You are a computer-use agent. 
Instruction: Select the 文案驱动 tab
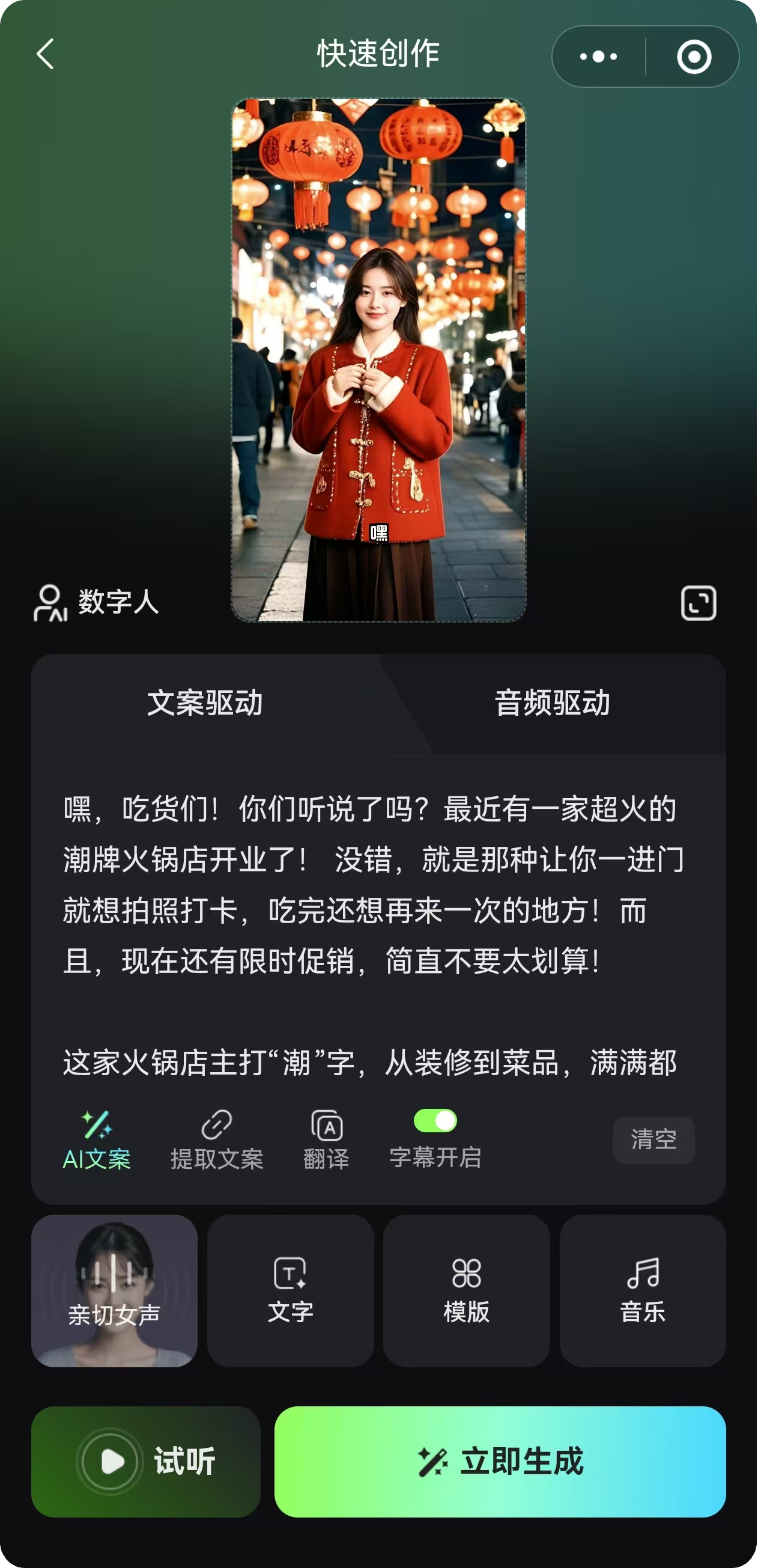[x=205, y=703]
